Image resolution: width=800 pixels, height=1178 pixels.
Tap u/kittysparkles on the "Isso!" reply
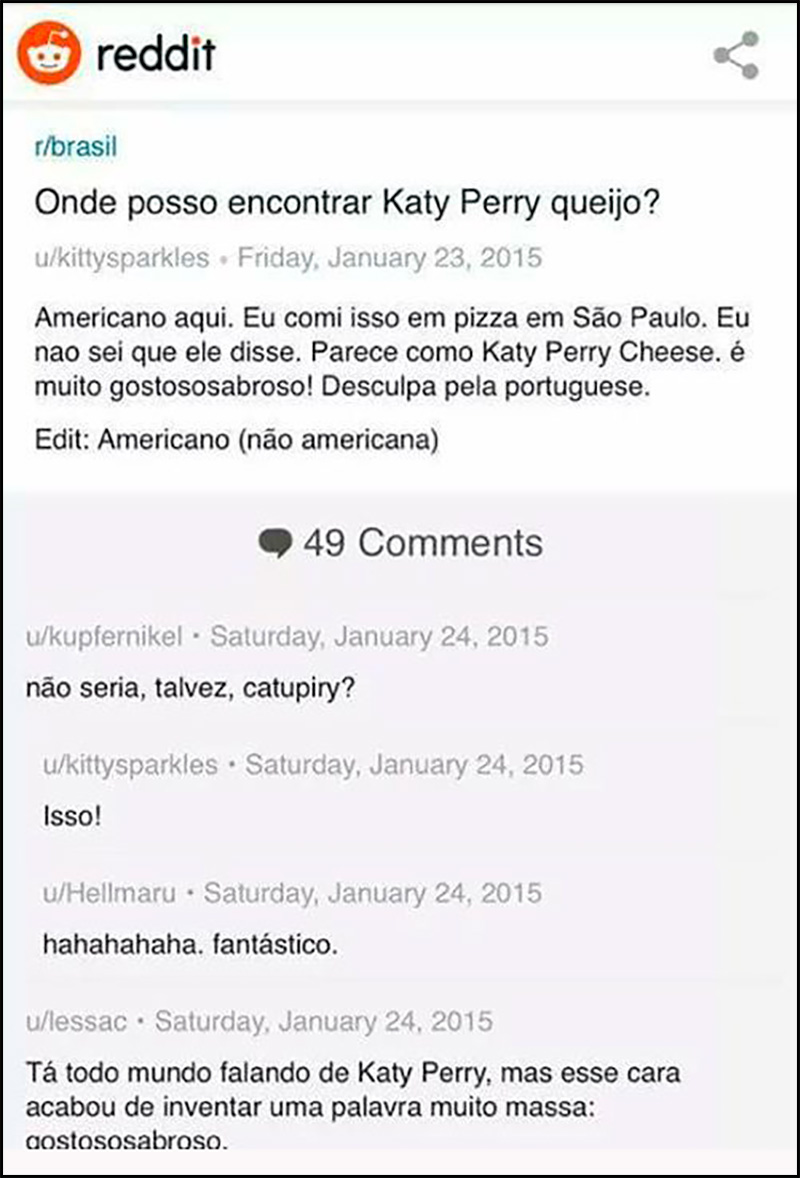(x=130, y=765)
